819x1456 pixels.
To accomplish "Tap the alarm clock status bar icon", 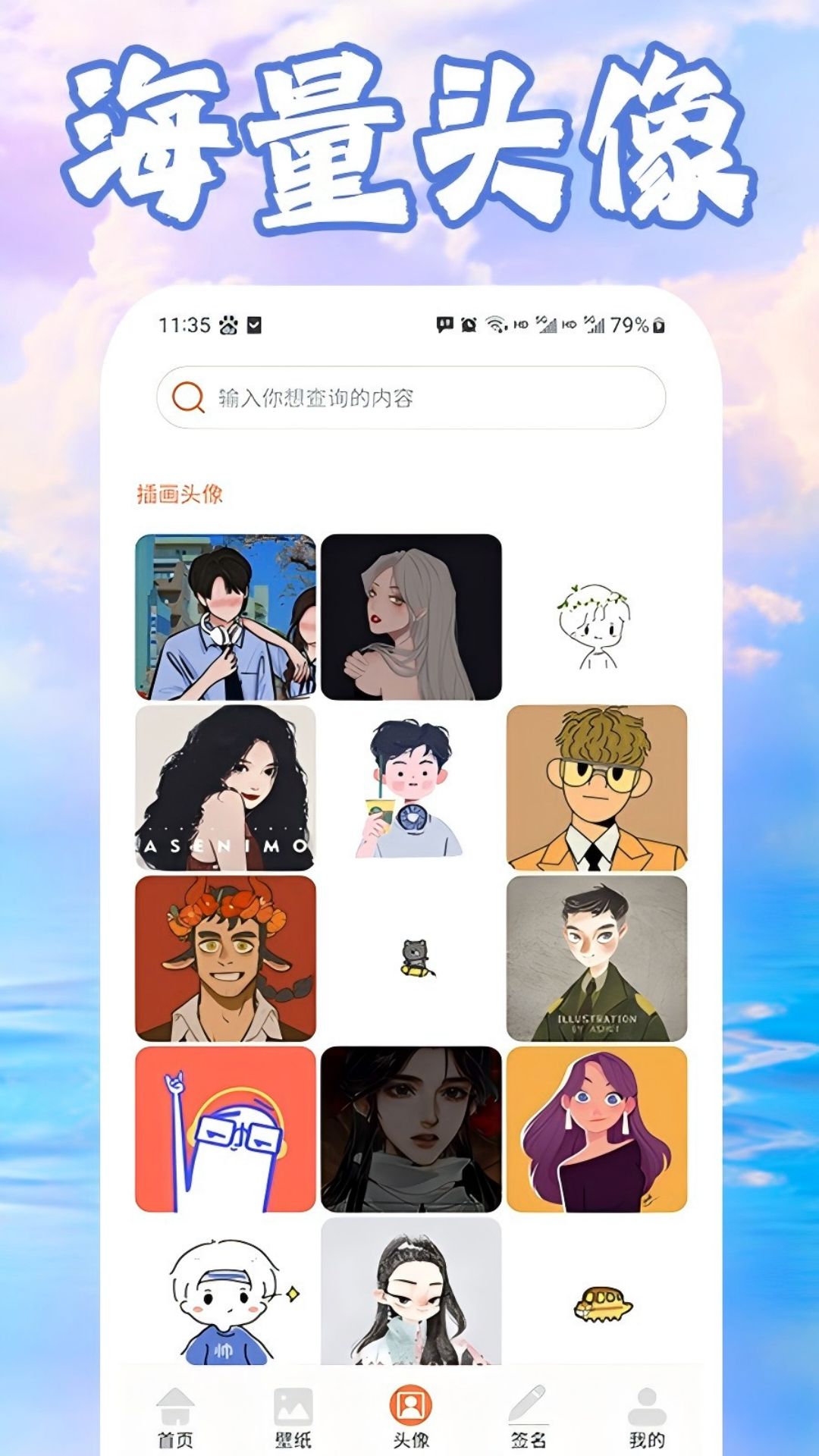I will tap(469, 325).
